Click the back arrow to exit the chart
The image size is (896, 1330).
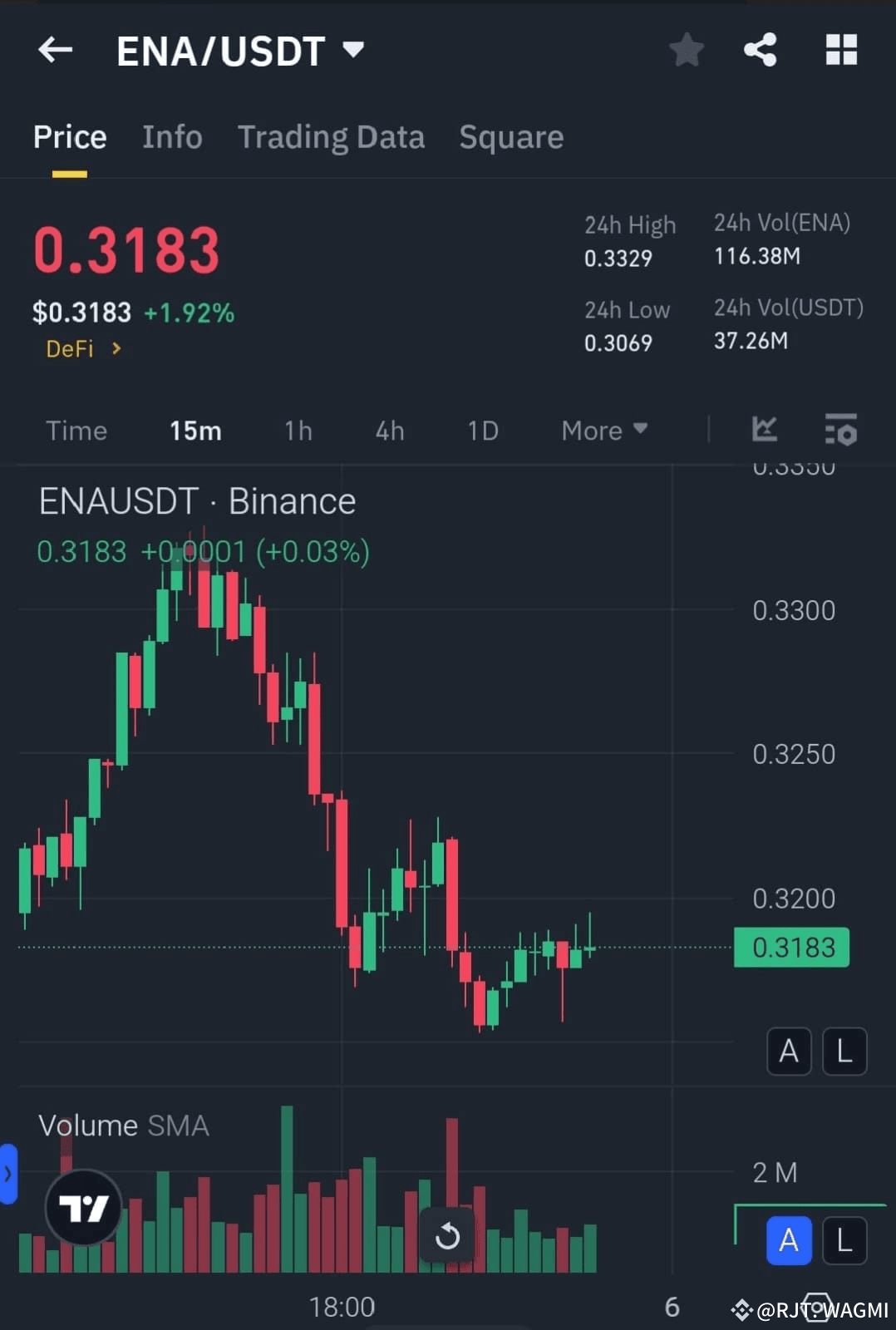tap(55, 50)
